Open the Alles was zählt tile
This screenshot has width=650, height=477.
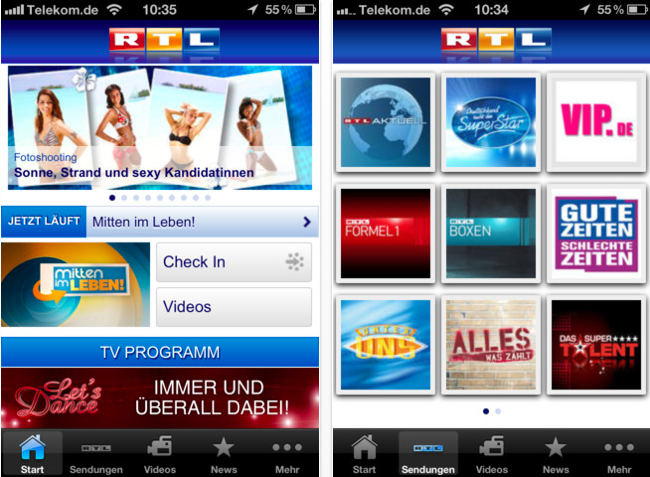(x=490, y=343)
